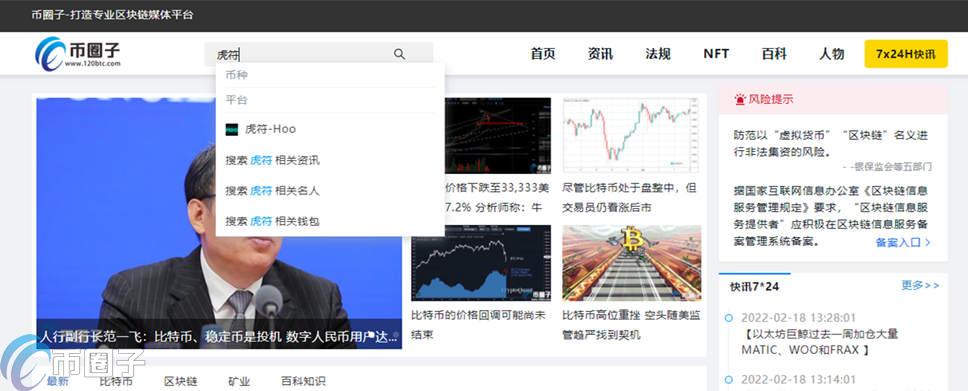Switch to the NFT section

[716, 54]
